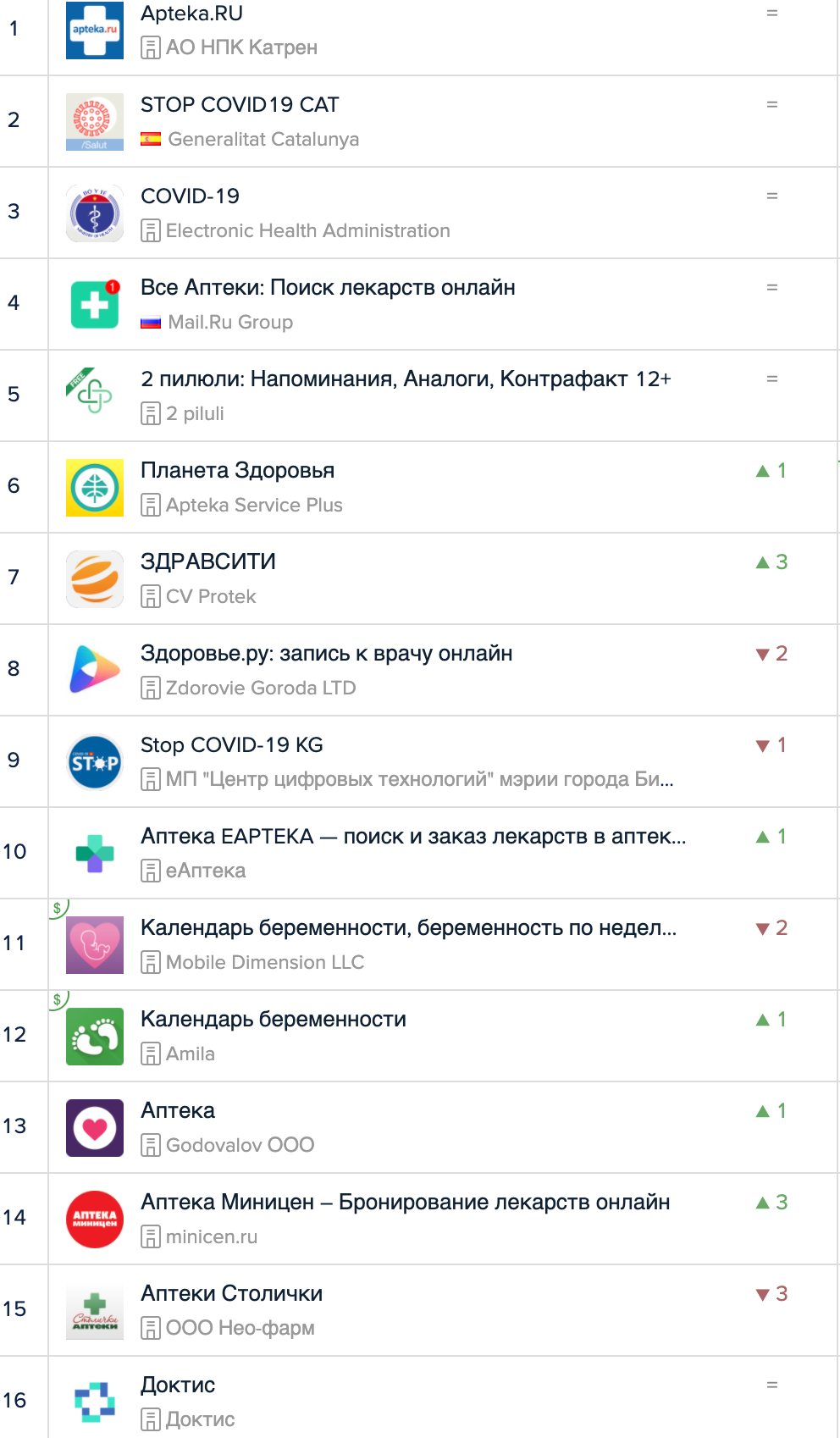Open Планета Здоровья app details

pyautogui.click(x=237, y=471)
